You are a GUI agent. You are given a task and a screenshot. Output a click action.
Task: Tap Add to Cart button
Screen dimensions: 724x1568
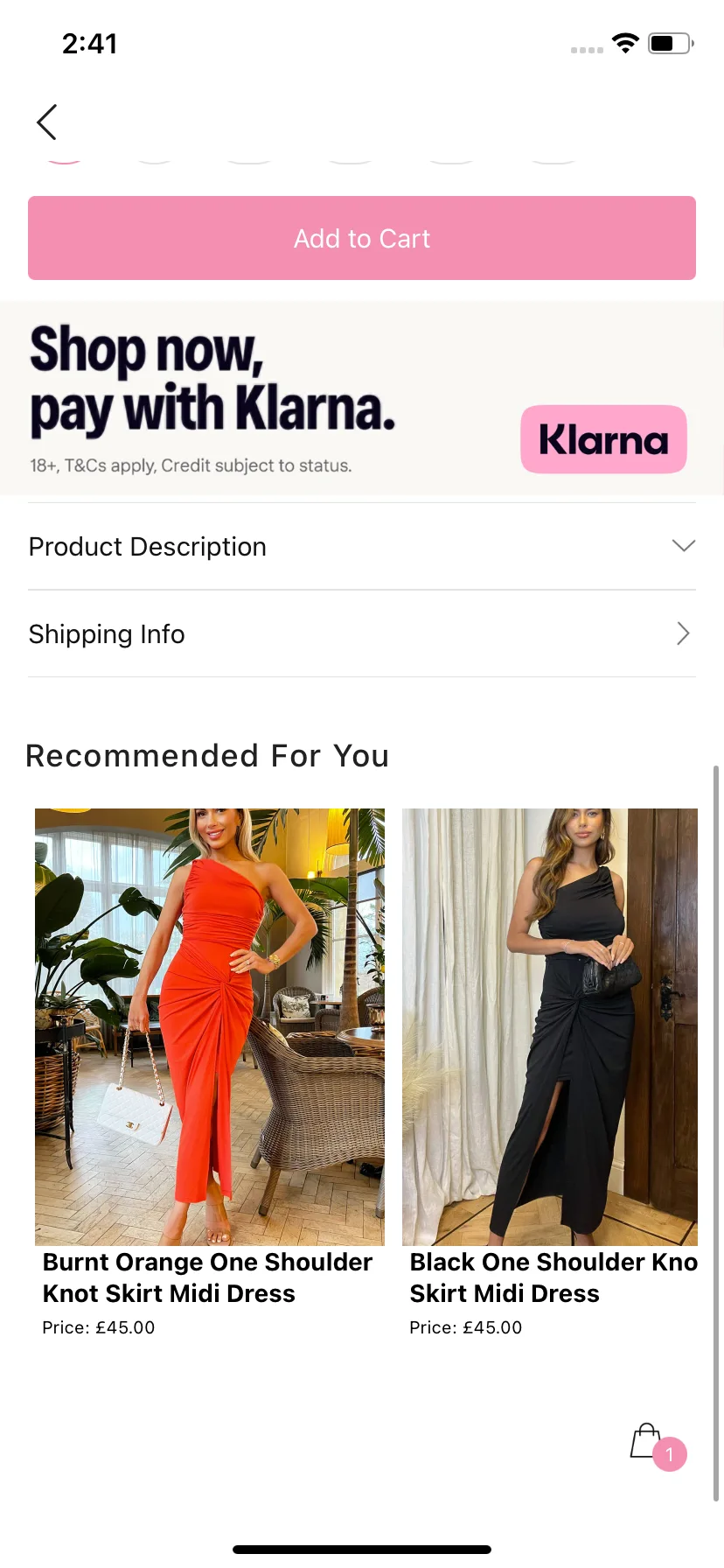[362, 238]
